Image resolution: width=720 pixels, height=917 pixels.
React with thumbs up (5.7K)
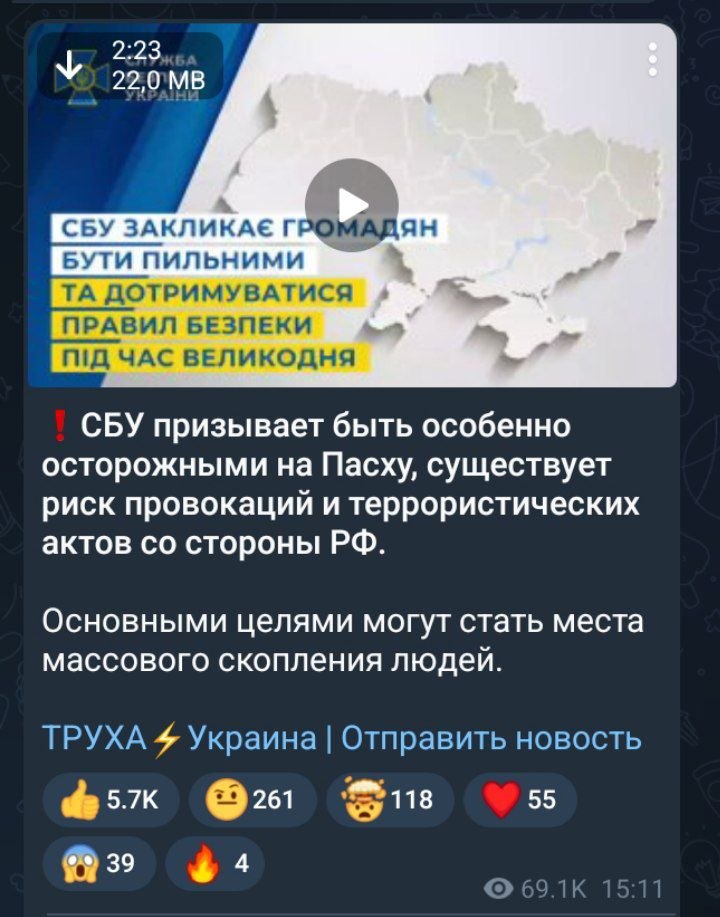pos(110,798)
